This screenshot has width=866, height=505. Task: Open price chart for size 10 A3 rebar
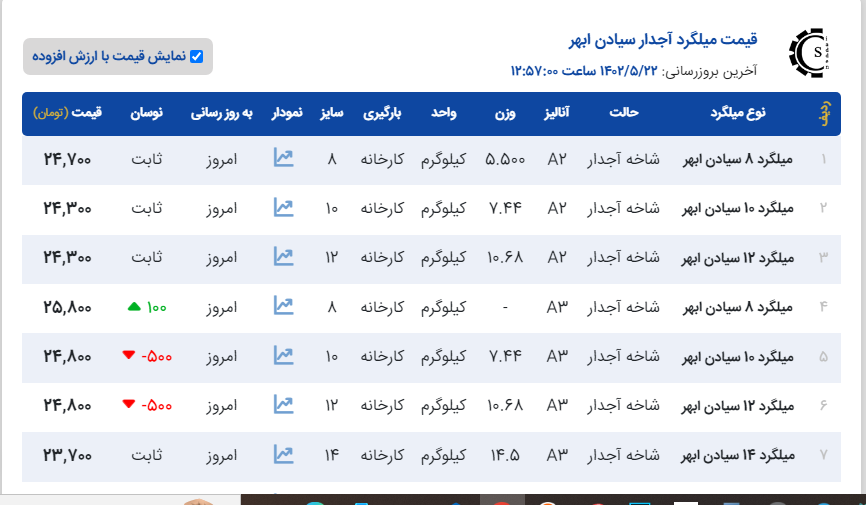coord(283,355)
